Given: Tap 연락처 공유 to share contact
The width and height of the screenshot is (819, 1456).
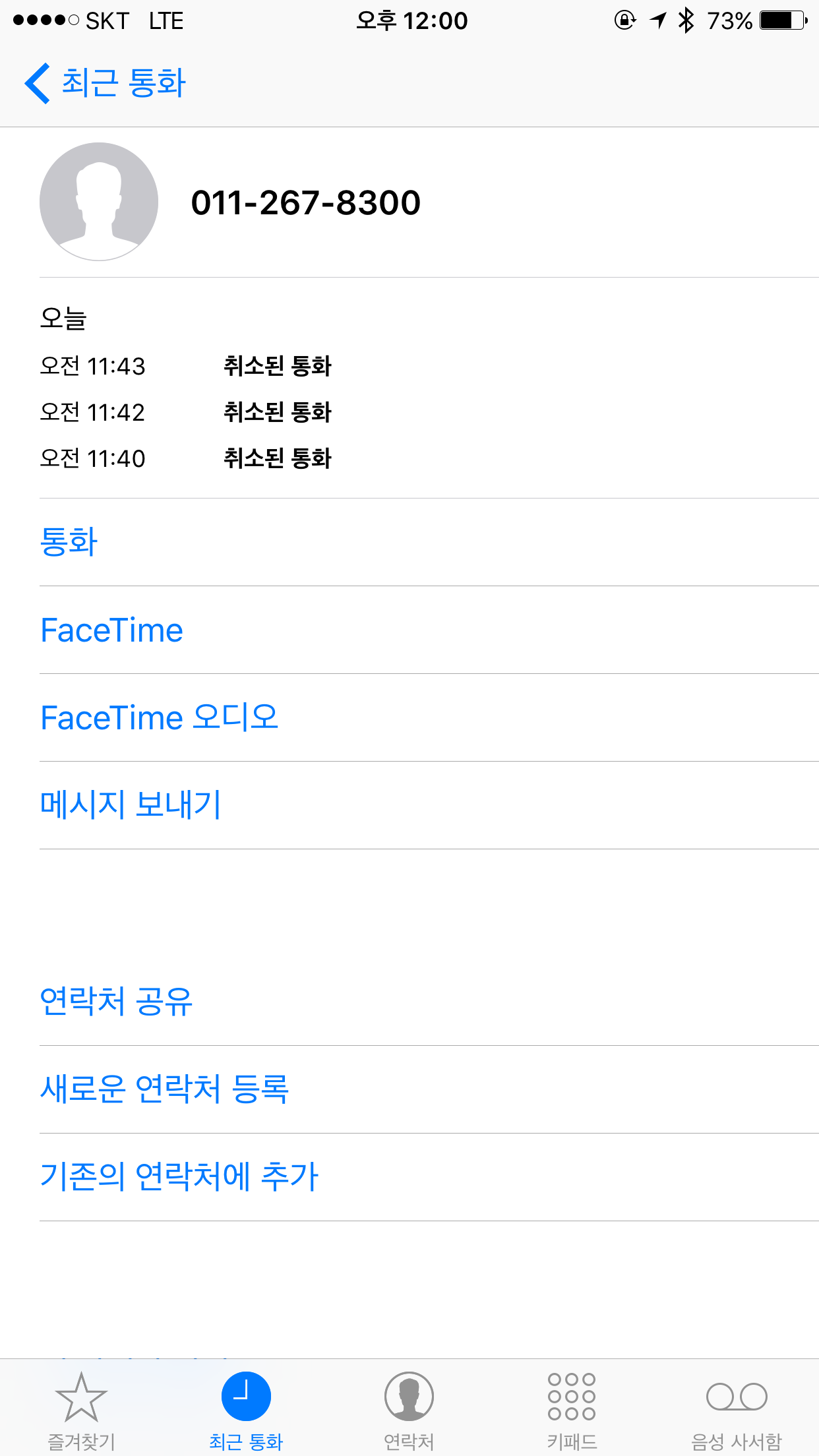Looking at the screenshot, I should pos(116,1002).
